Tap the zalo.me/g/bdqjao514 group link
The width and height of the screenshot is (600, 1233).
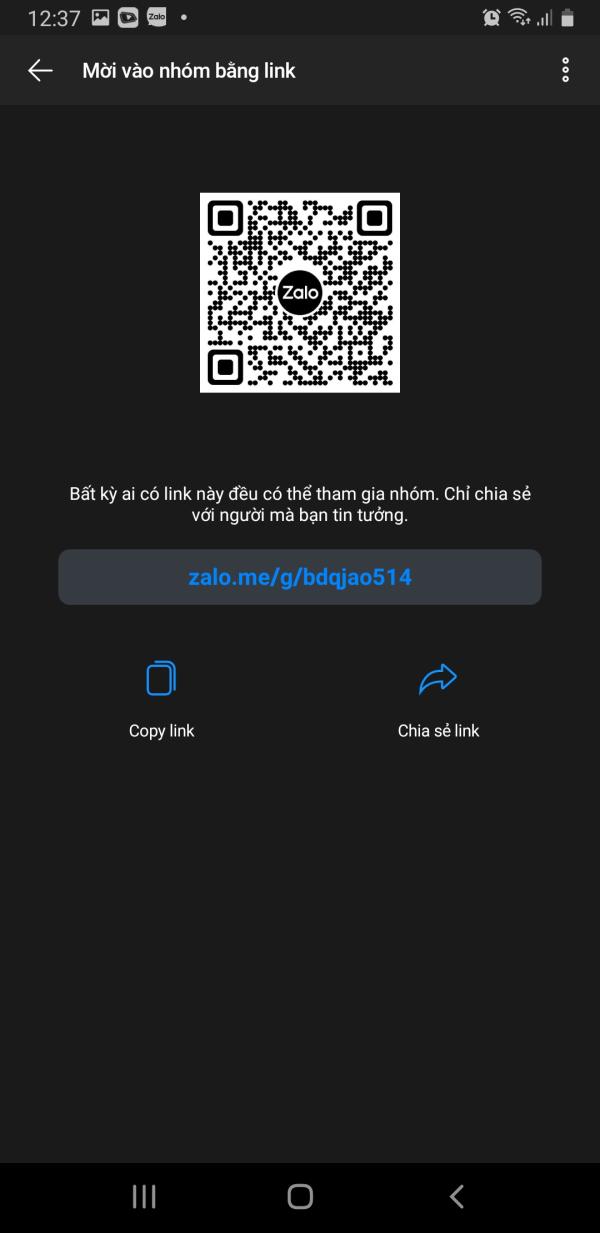click(300, 577)
